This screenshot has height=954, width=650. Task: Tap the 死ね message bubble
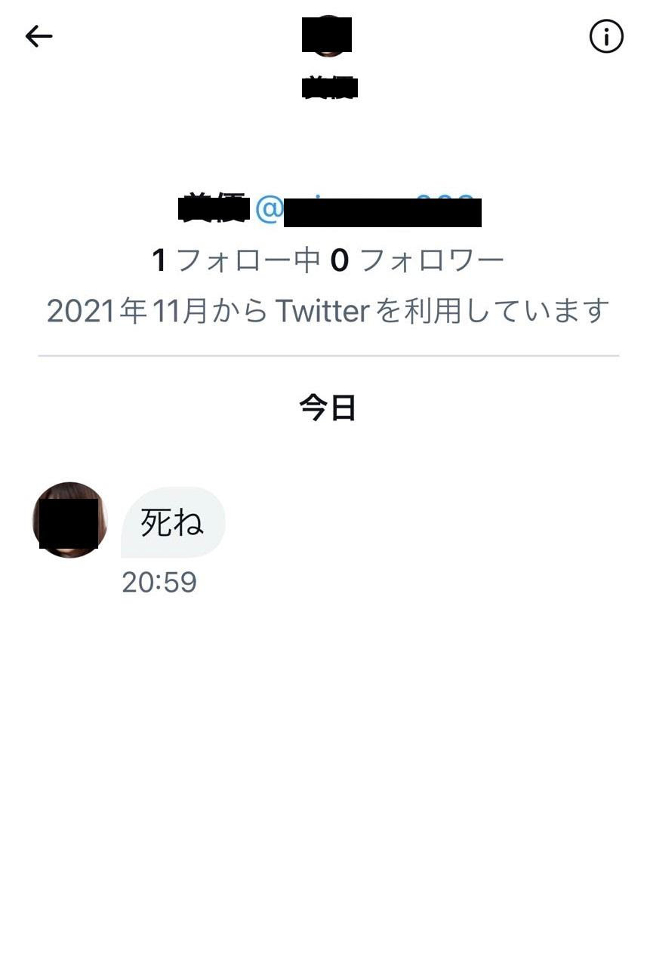pos(173,523)
